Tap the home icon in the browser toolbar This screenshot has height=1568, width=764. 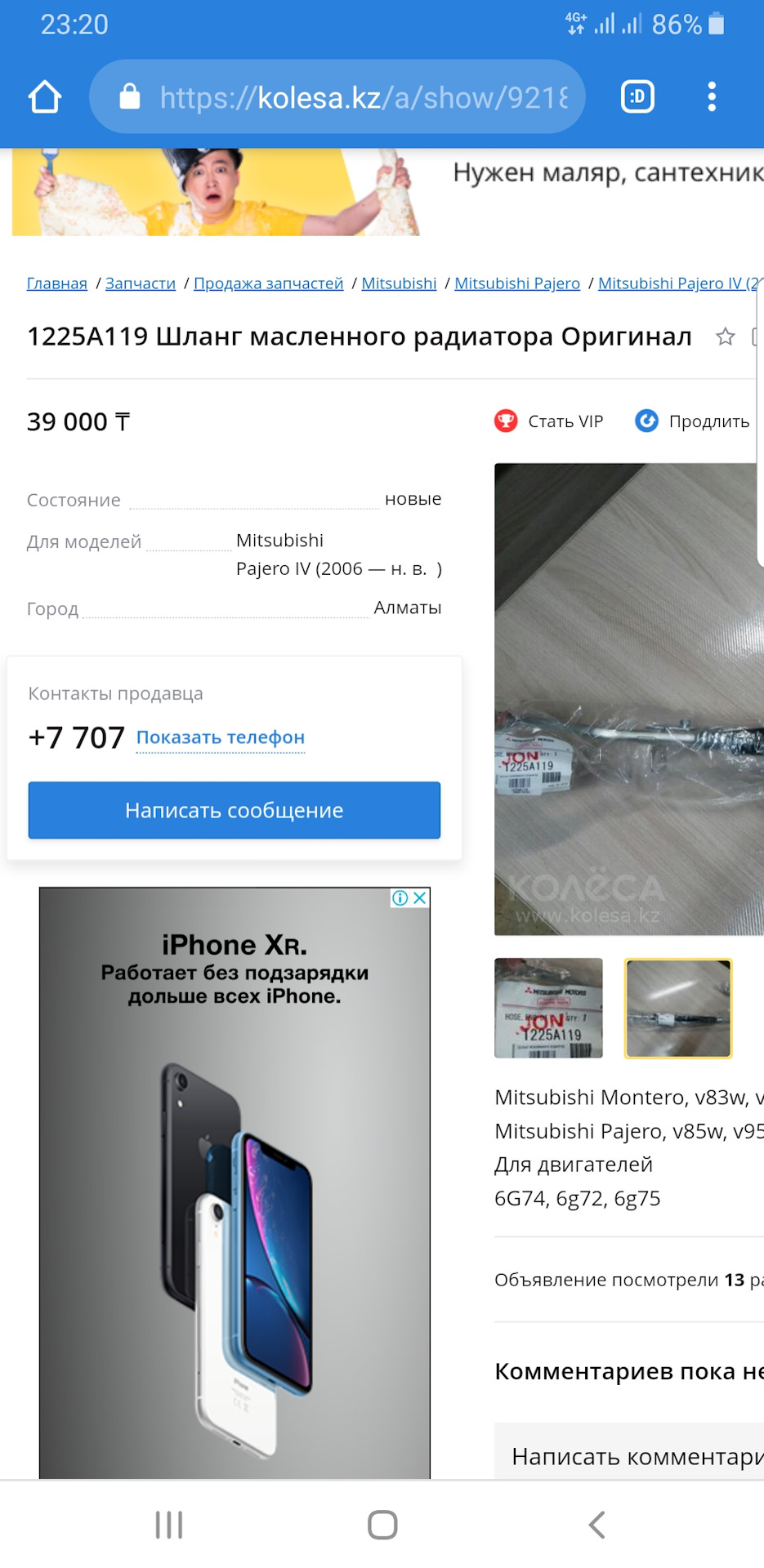[x=45, y=96]
